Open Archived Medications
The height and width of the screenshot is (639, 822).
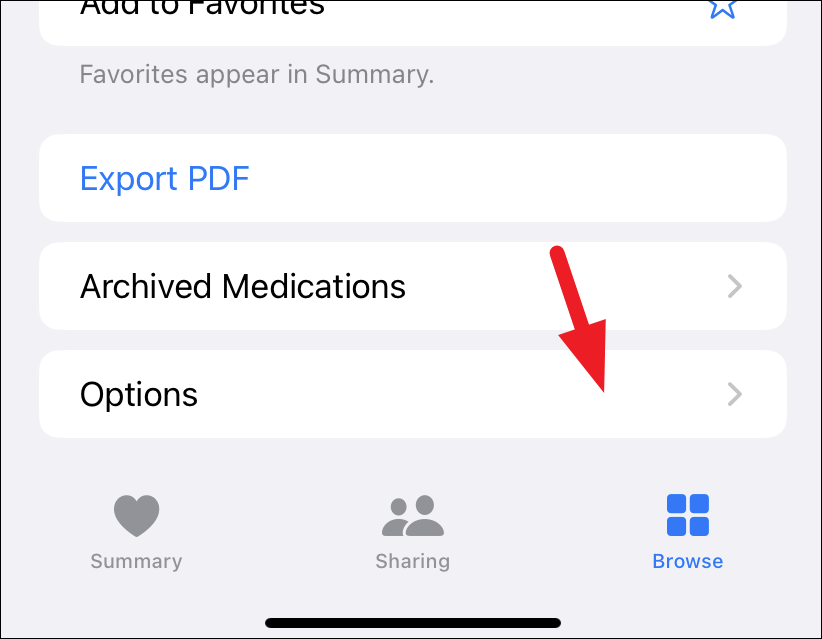tap(412, 287)
